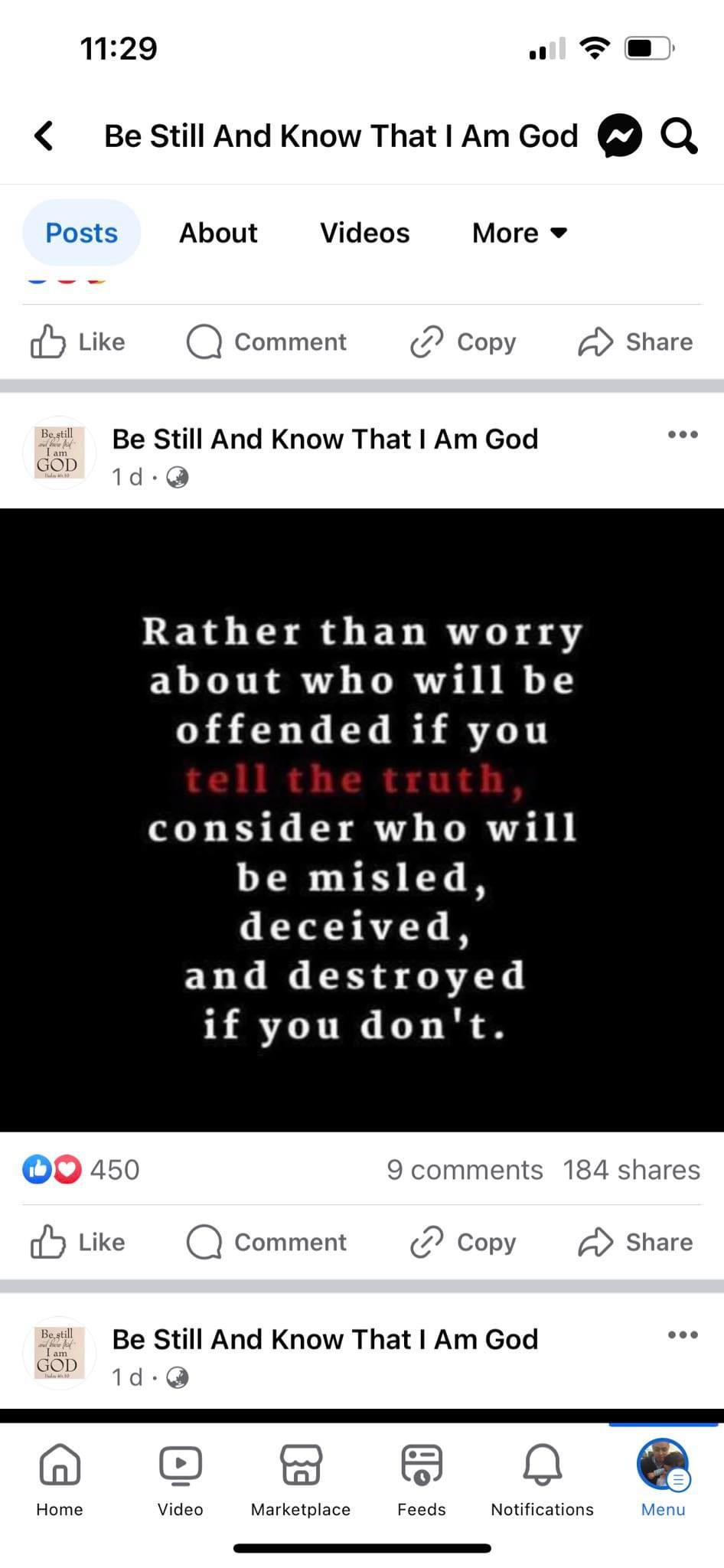Search within this page
Image resolution: width=724 pixels, height=1568 pixels.
tap(679, 136)
